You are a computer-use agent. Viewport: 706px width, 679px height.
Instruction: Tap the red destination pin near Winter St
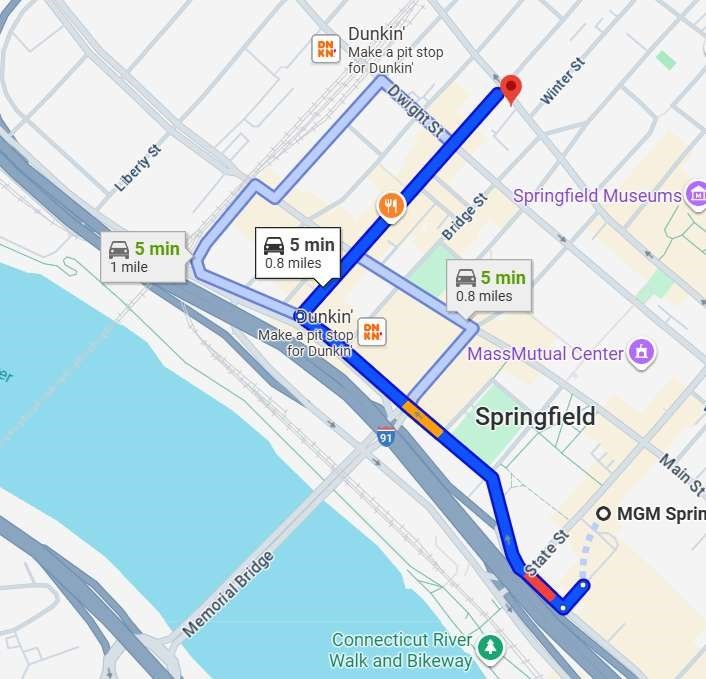[511, 88]
